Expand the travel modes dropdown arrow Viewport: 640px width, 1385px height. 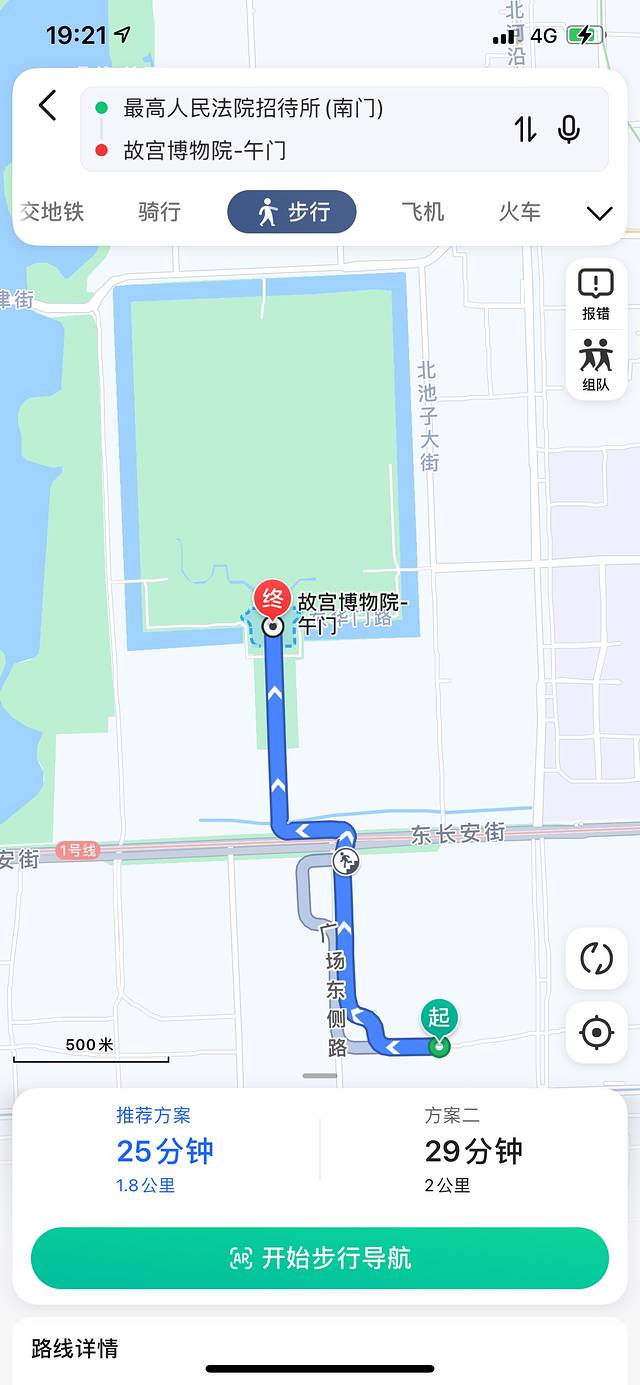(599, 213)
